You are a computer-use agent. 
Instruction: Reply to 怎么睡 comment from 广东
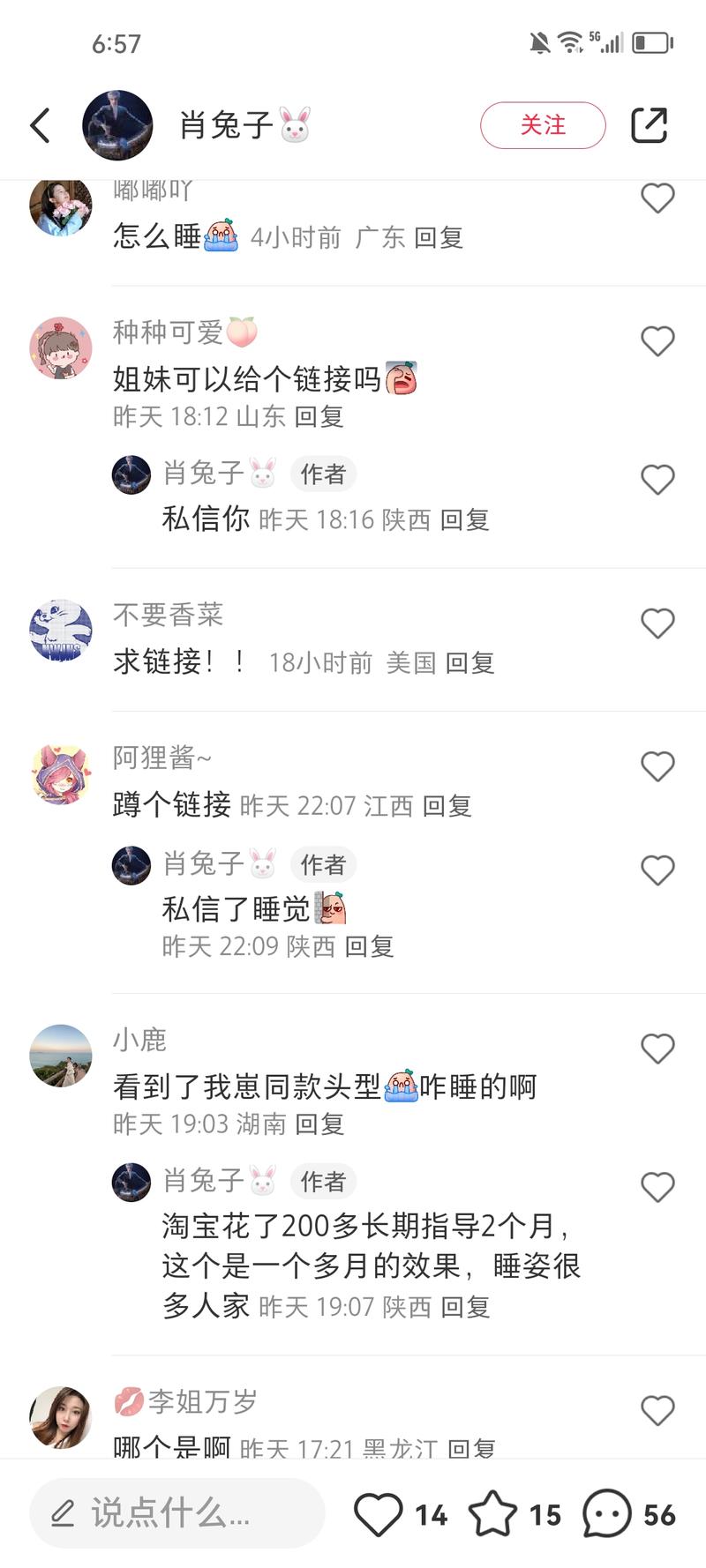(x=439, y=237)
